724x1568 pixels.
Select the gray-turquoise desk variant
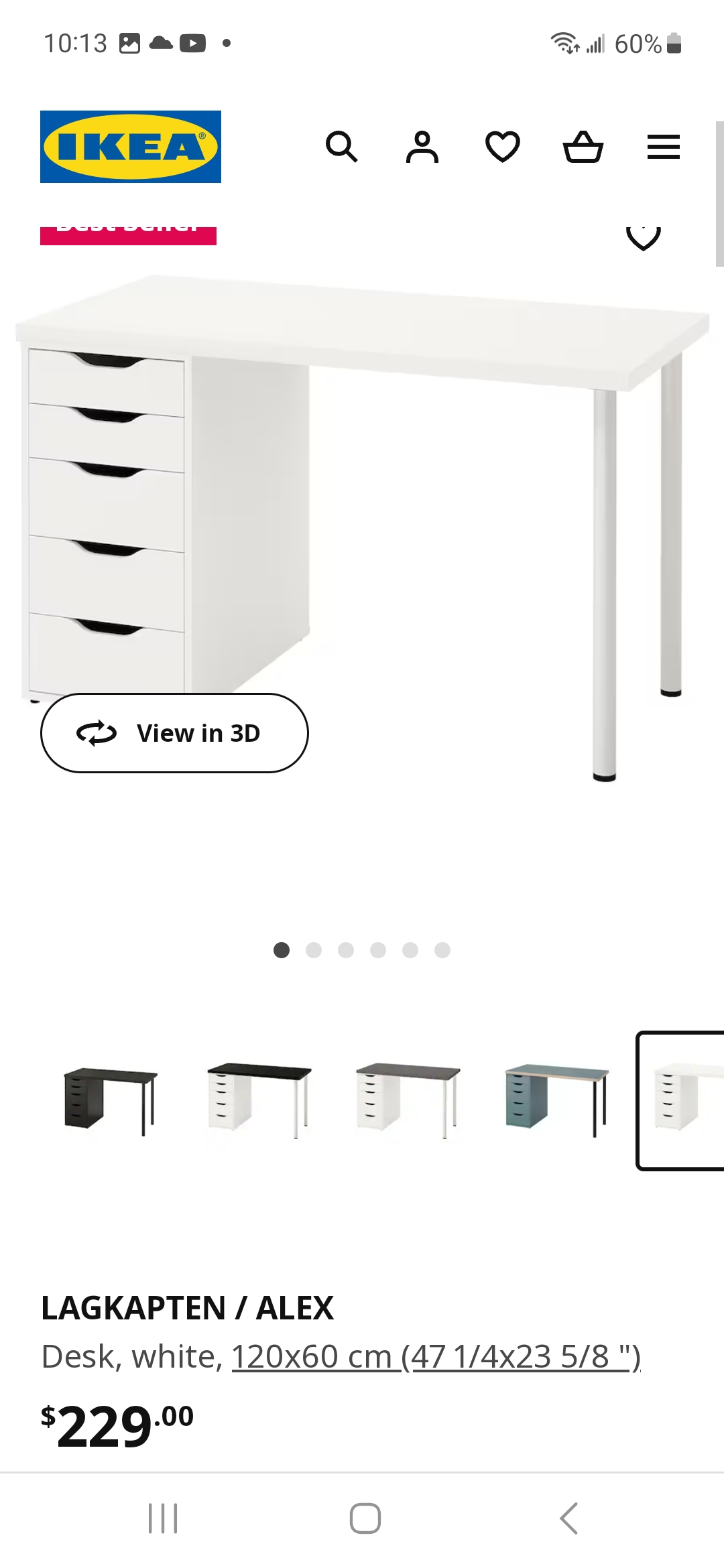click(556, 1100)
